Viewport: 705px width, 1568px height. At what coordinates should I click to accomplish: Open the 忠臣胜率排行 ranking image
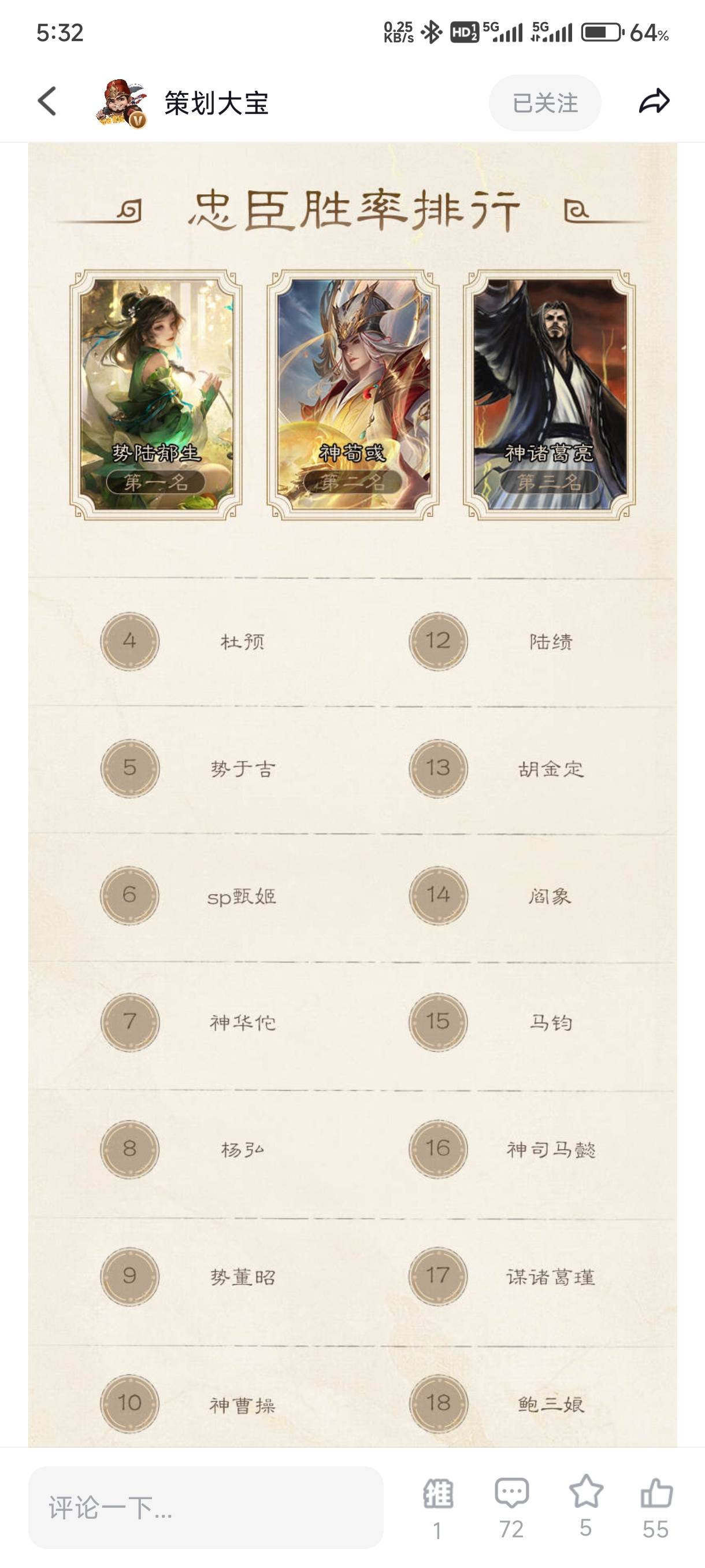[353, 792]
